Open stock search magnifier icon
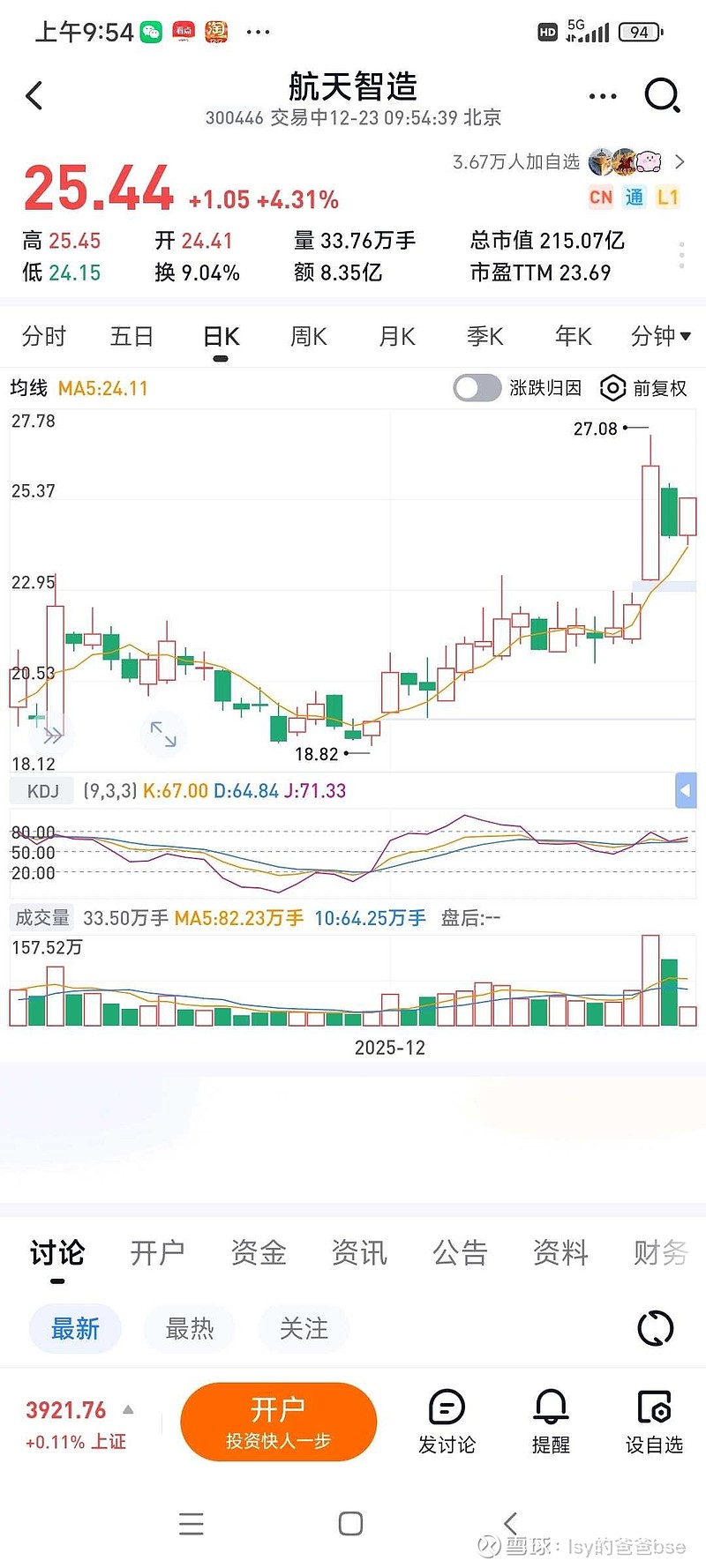 click(x=662, y=95)
